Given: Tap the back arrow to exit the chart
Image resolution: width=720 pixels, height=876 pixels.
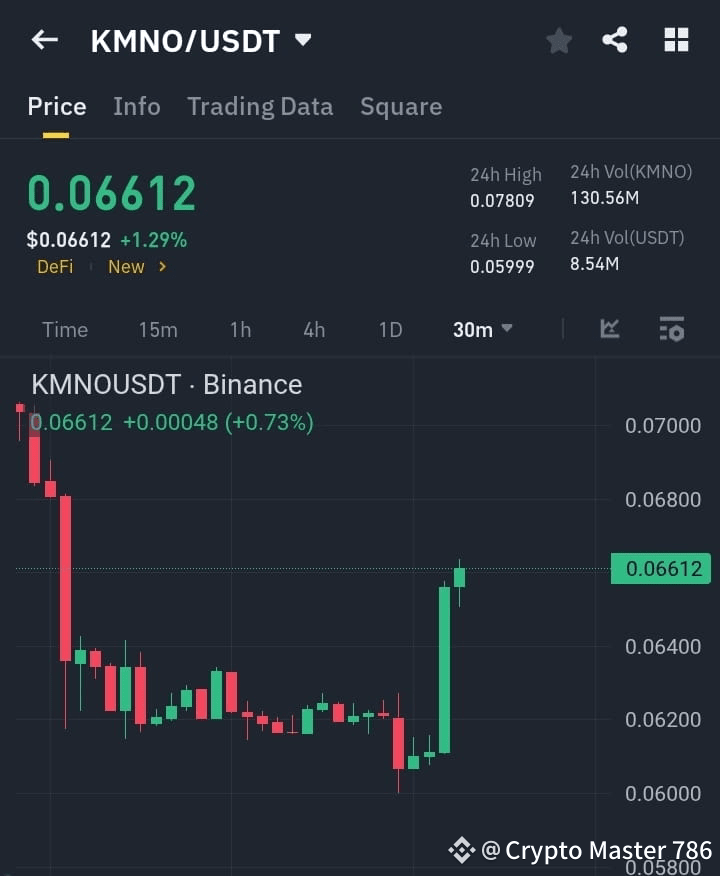Looking at the screenshot, I should tap(44, 40).
